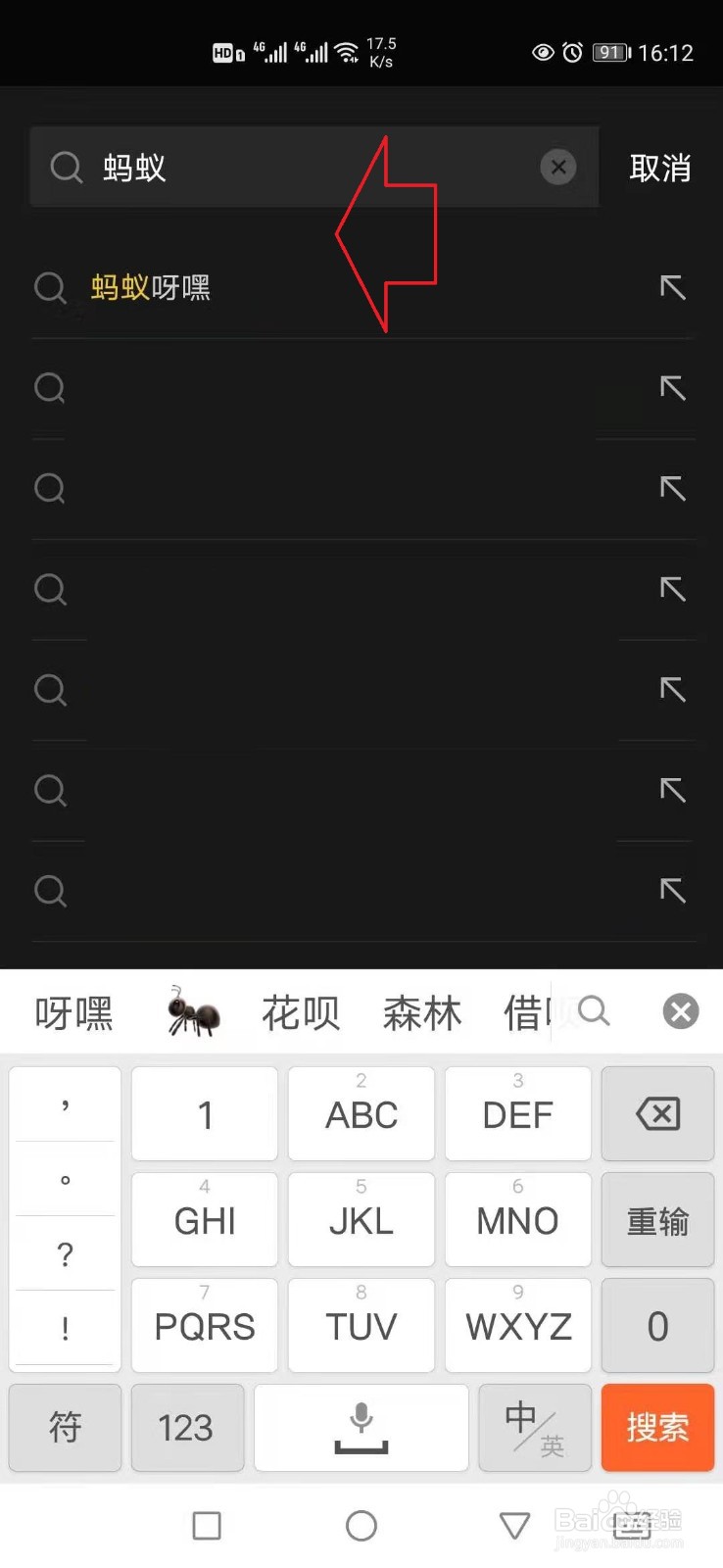Open recent apps with the square navigation key
This screenshot has width=723, height=1568.
pos(206,1526)
